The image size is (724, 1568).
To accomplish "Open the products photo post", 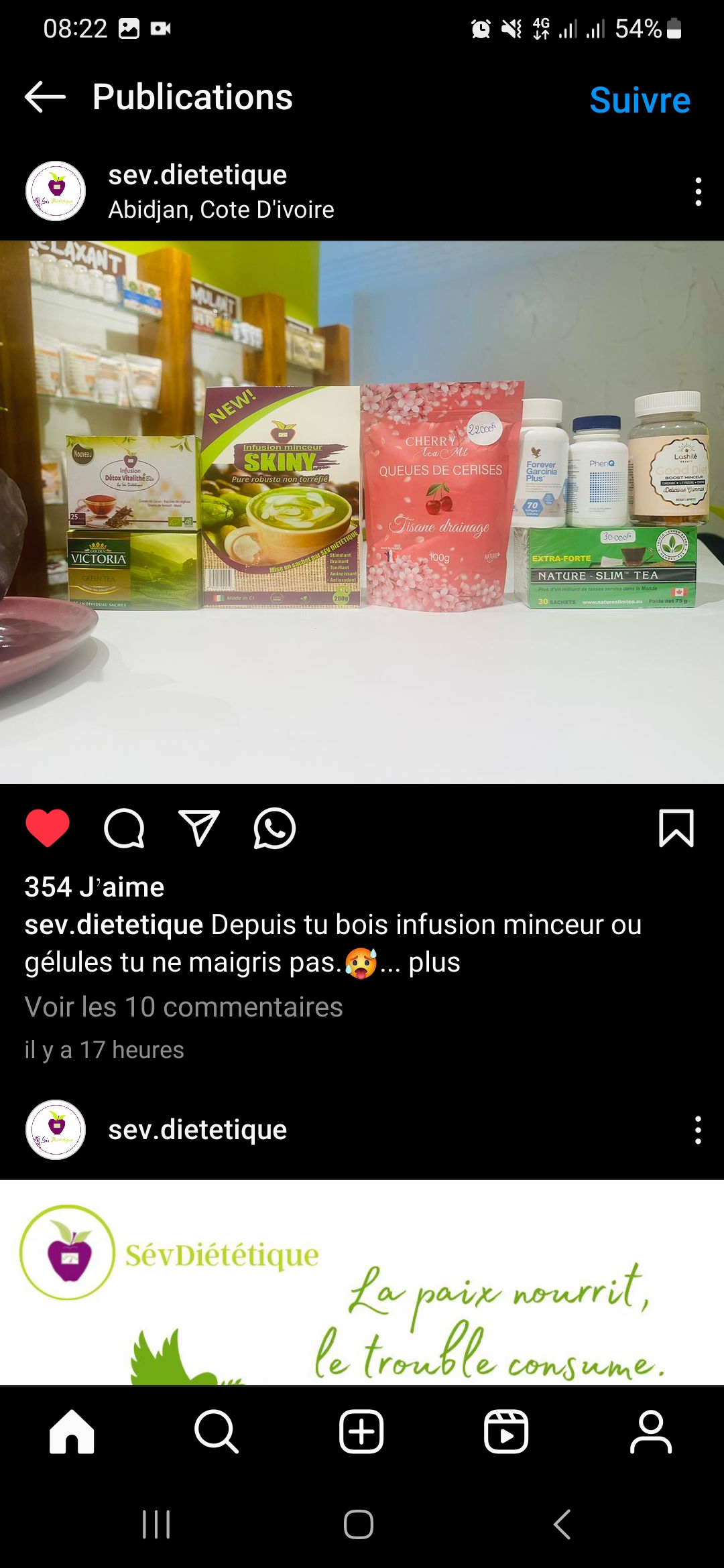I will 362,512.
